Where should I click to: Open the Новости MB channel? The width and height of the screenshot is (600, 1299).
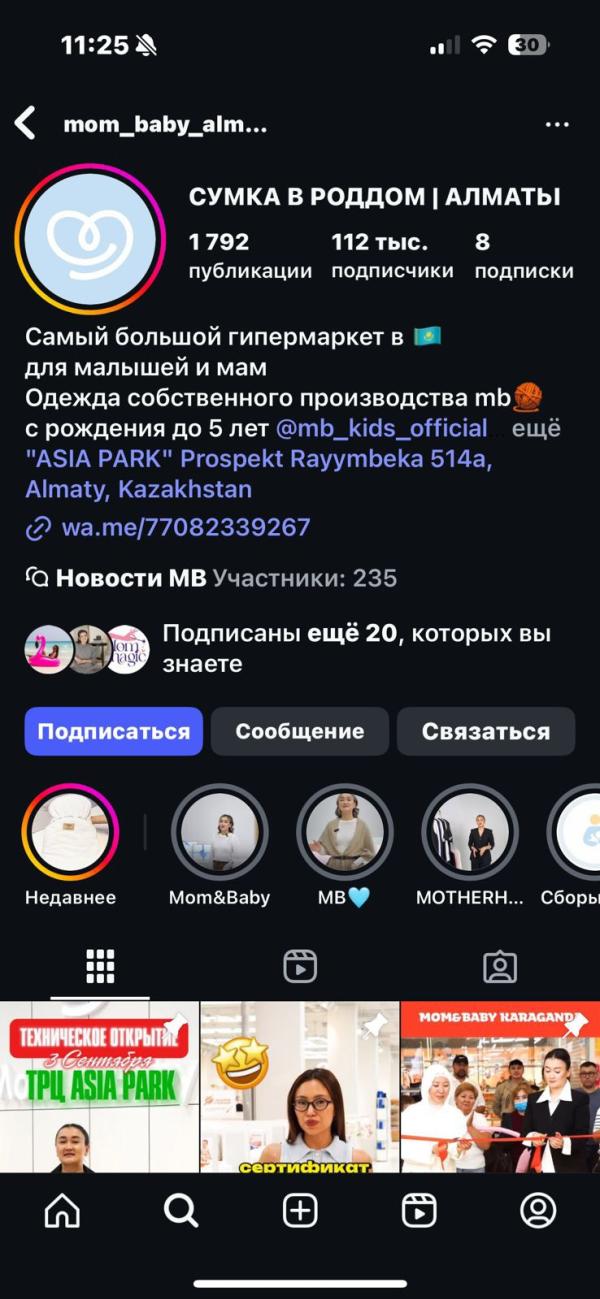click(x=130, y=578)
